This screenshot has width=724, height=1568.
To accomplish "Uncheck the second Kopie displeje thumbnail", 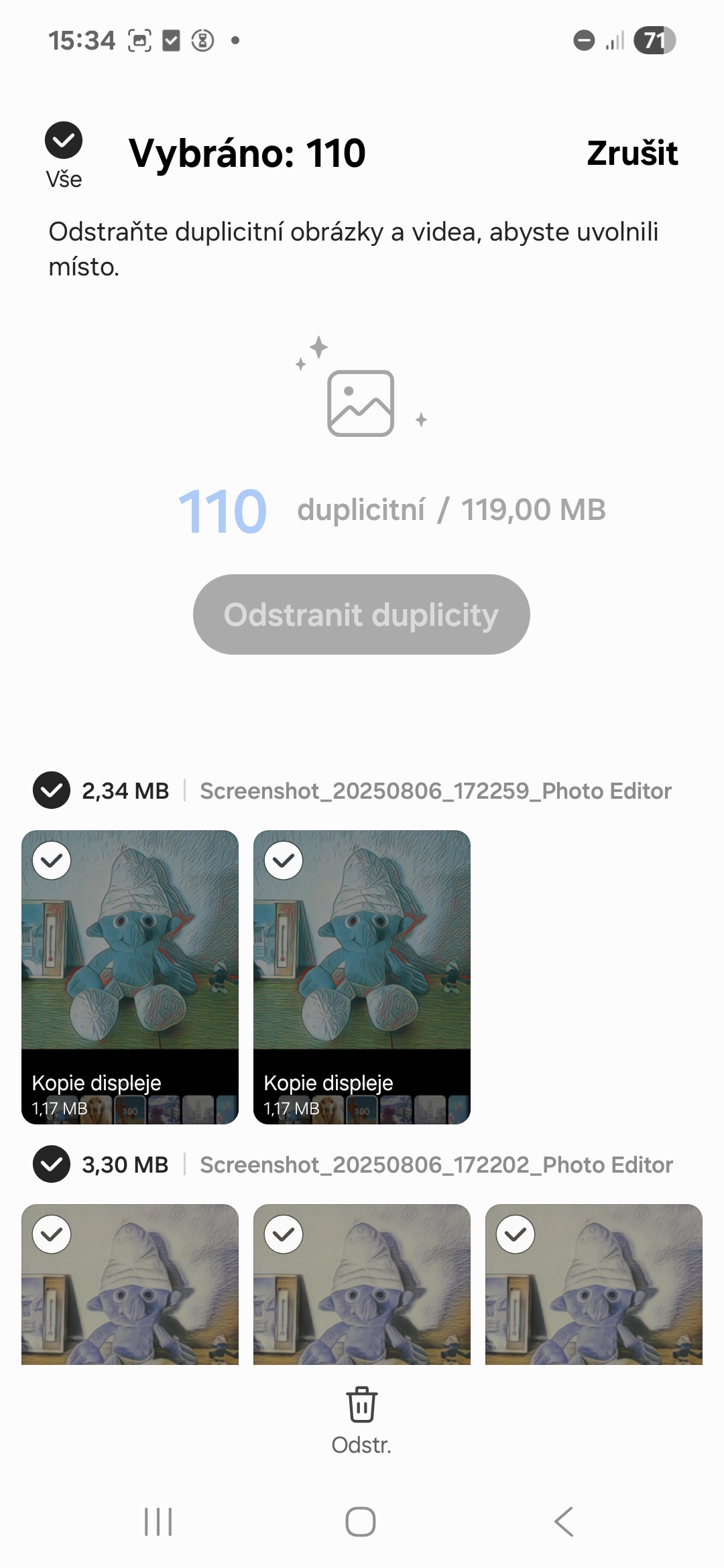I will [284, 860].
